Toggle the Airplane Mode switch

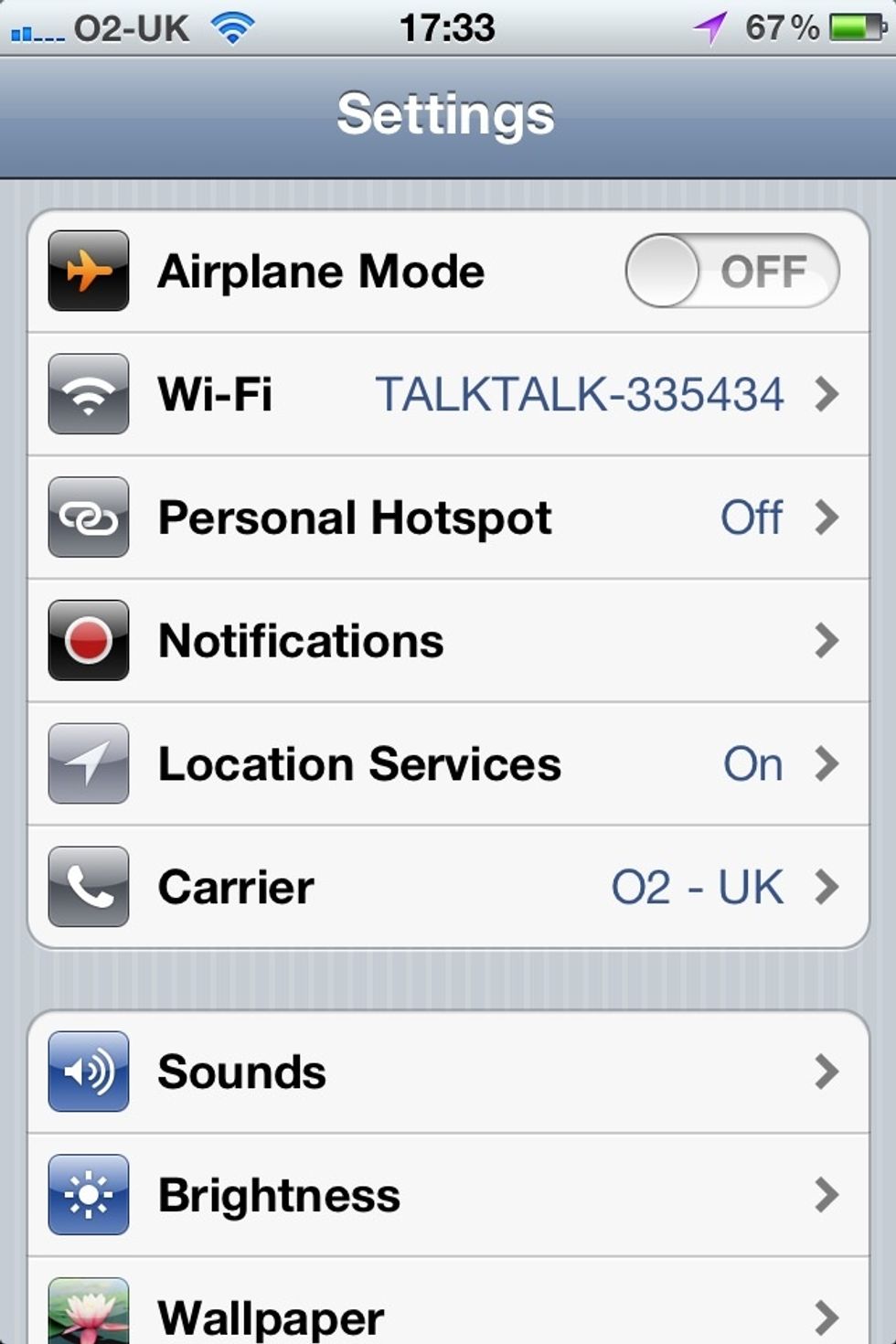click(x=731, y=272)
